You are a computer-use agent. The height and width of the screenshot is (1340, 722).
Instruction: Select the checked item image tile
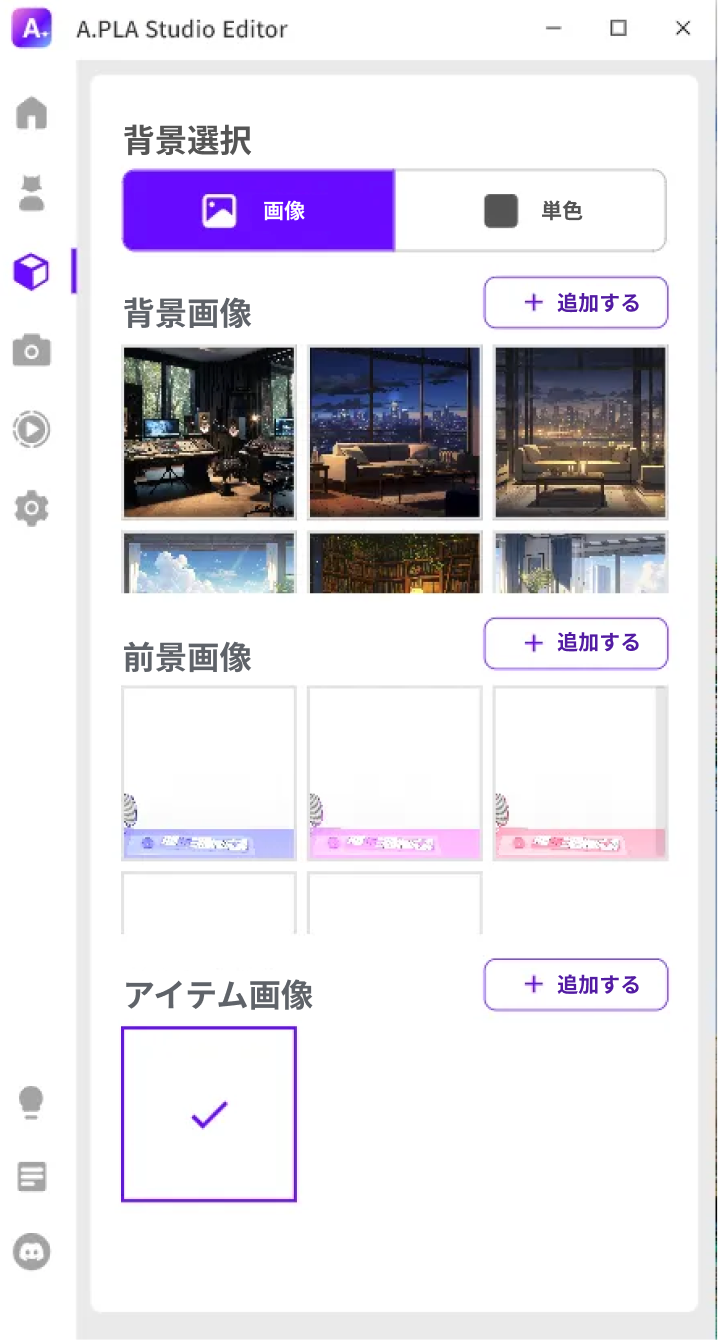[209, 1114]
